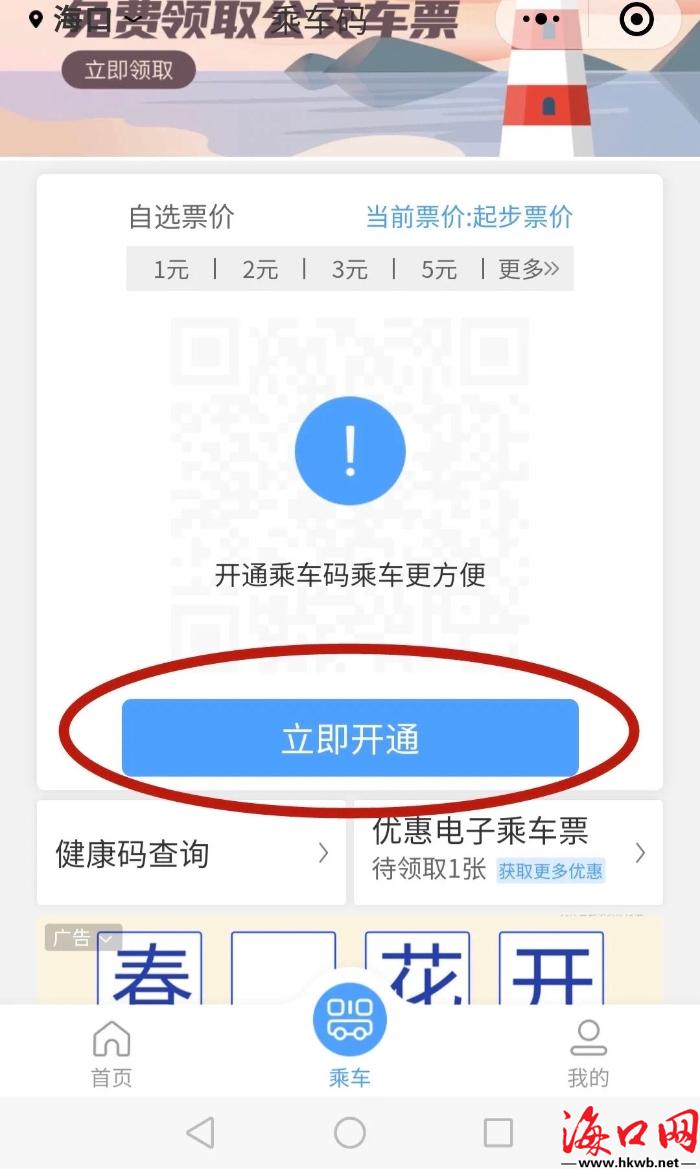The width and height of the screenshot is (700, 1169).
Task: Go to the 我的 tab
Action: click(x=588, y=1054)
